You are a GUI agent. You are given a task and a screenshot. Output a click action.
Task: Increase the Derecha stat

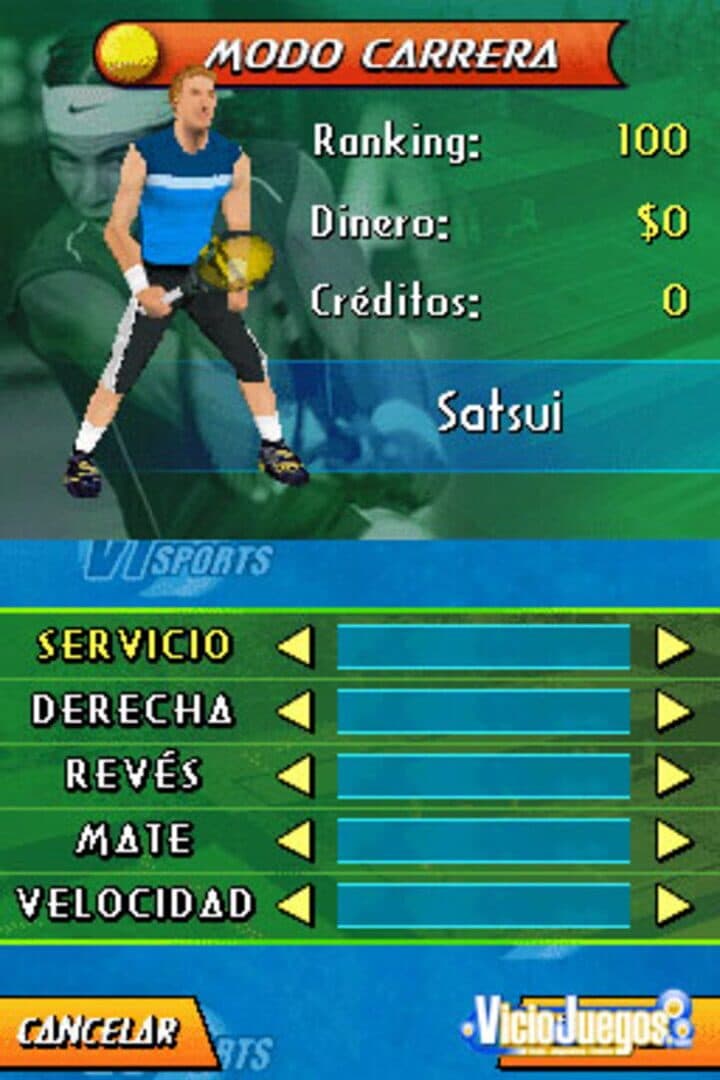674,712
